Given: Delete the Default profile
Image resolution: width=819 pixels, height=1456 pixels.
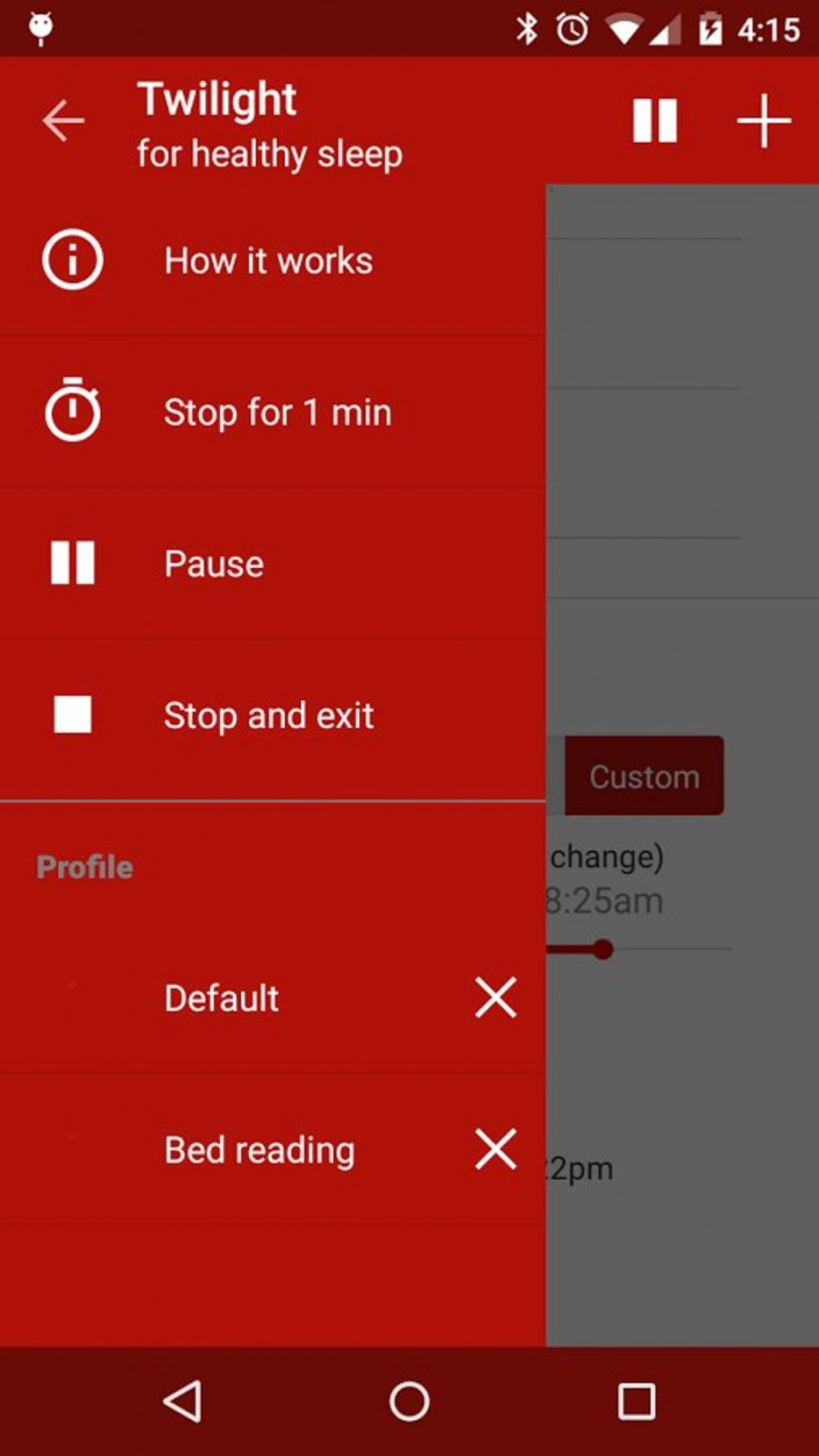Looking at the screenshot, I should (496, 998).
